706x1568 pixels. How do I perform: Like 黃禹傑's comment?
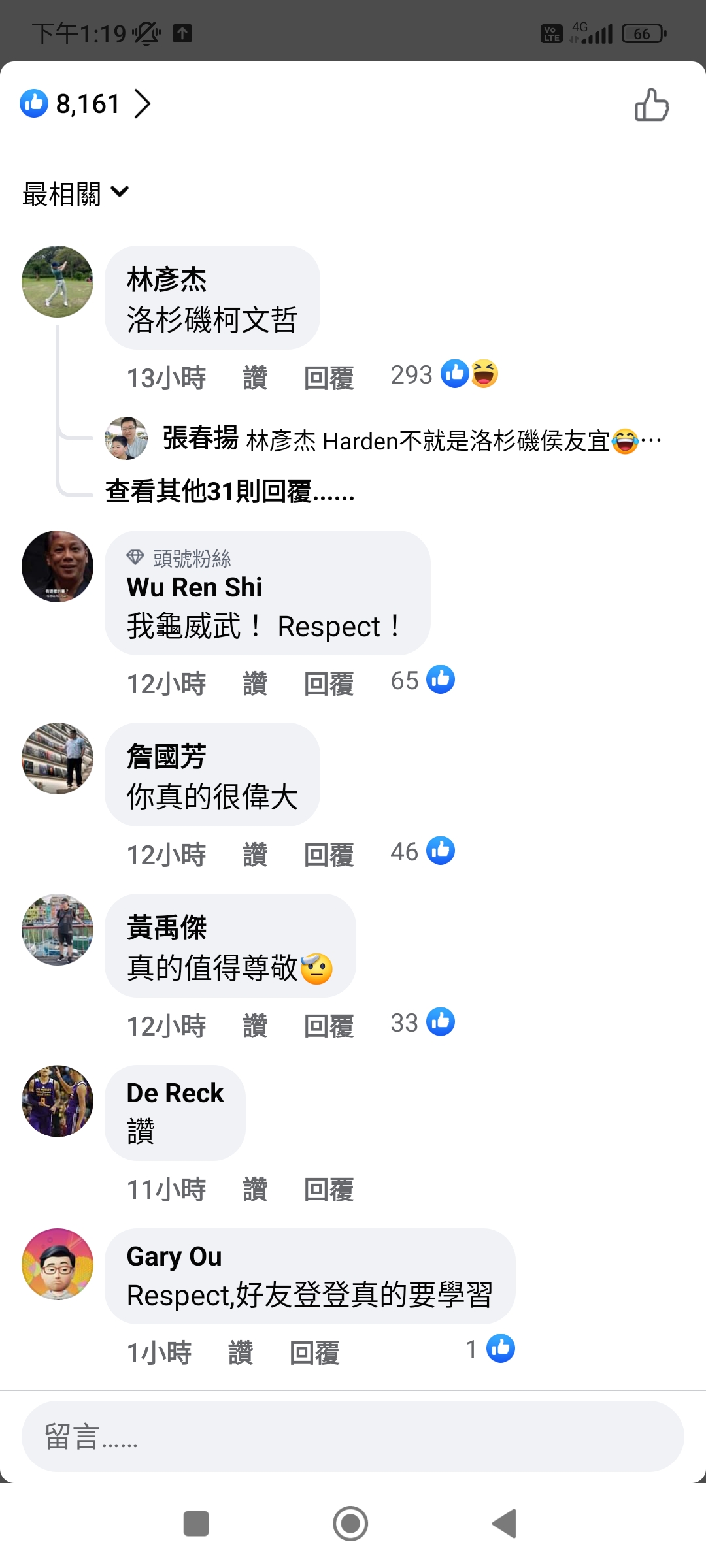[x=254, y=1026]
